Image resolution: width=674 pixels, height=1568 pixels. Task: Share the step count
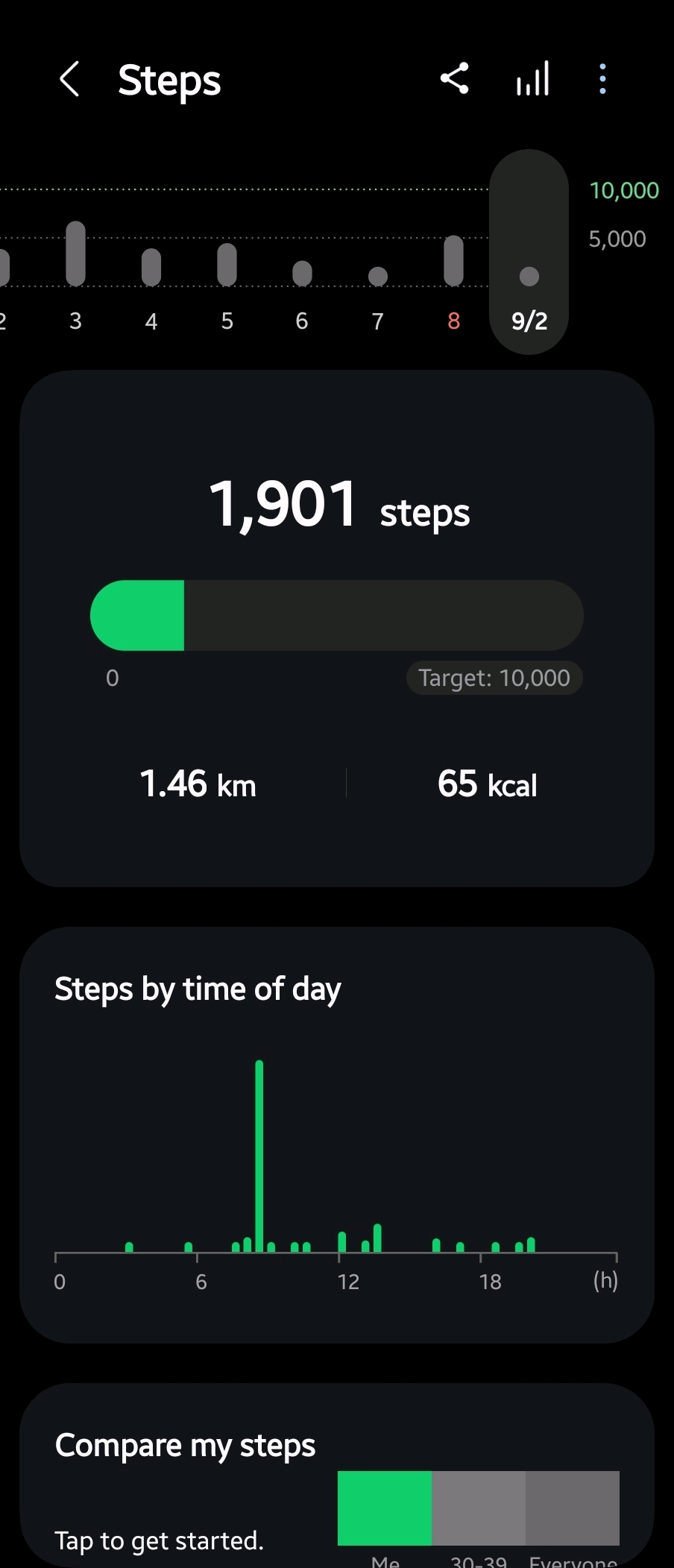[454, 78]
